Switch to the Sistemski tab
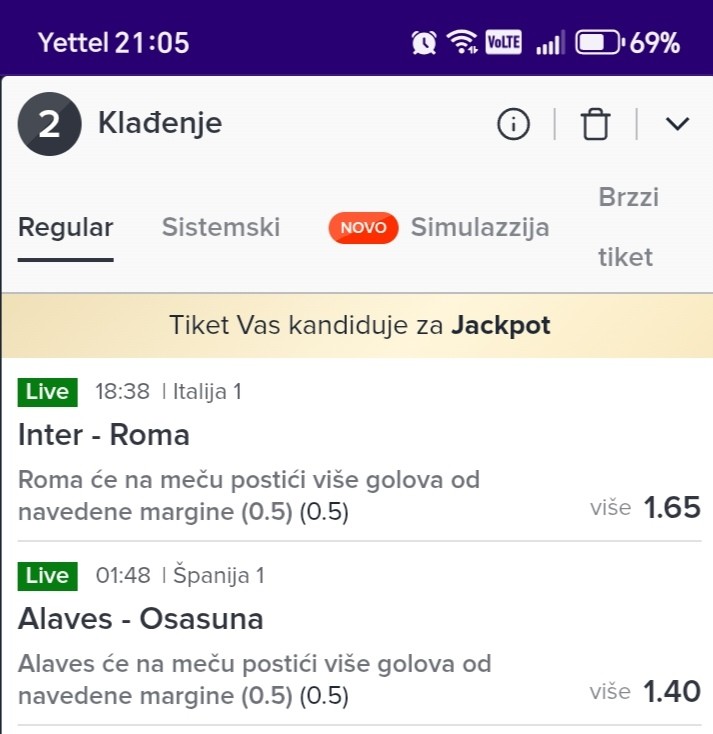The width and height of the screenshot is (713, 734). [220, 227]
